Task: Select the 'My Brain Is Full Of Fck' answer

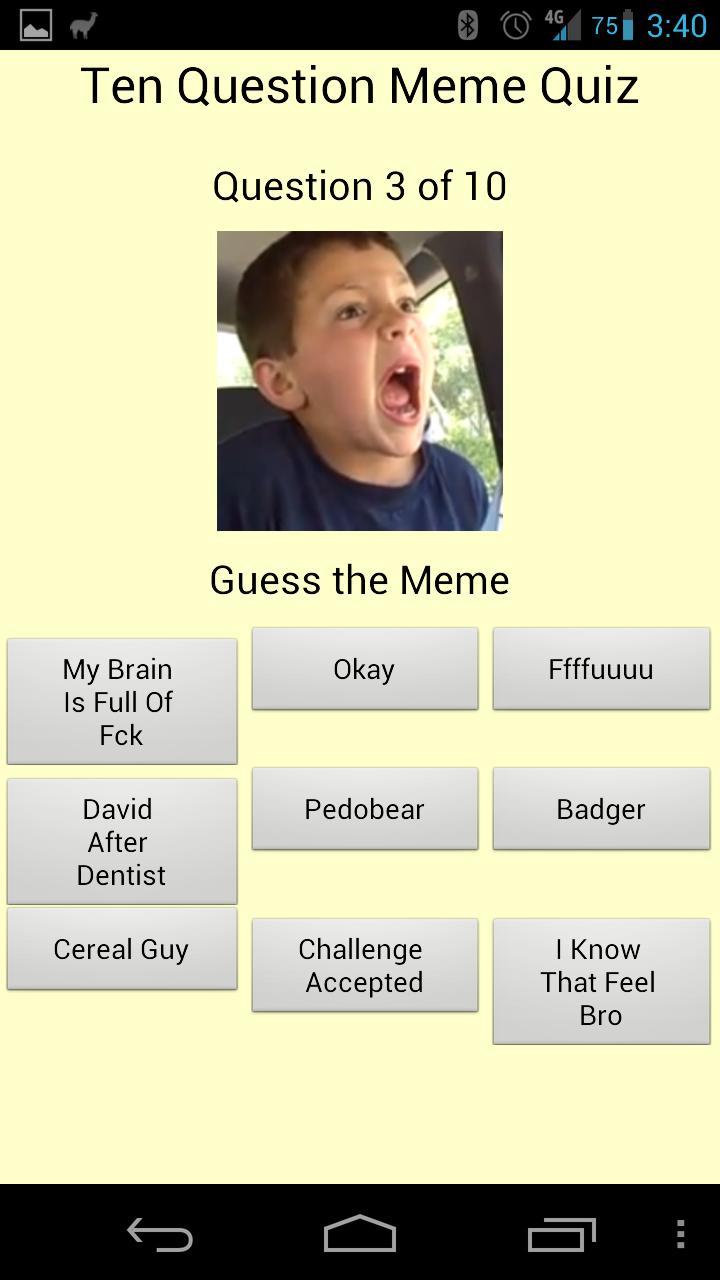Action: click(121, 701)
